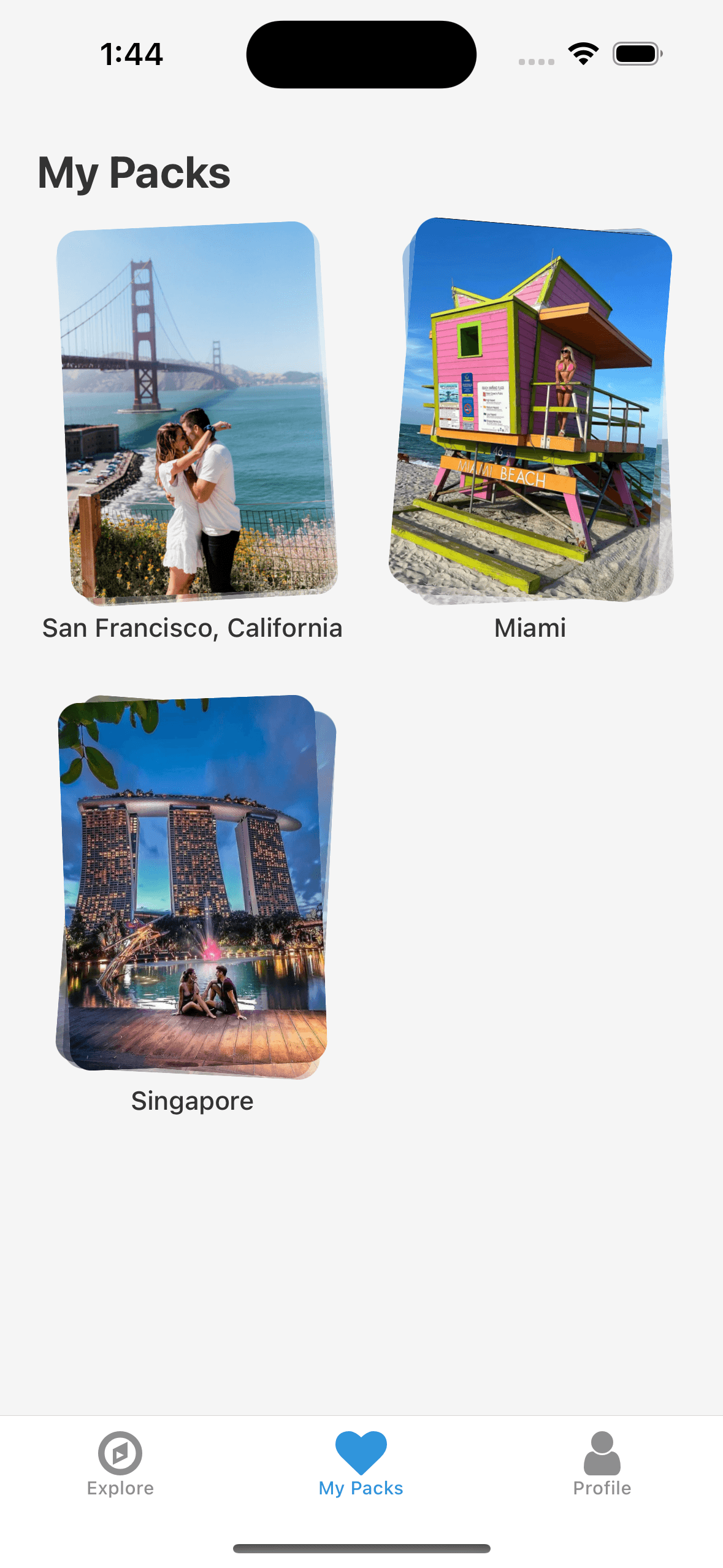The height and width of the screenshot is (1568, 723).
Task: Select the Explore compass icon
Action: (x=120, y=1454)
